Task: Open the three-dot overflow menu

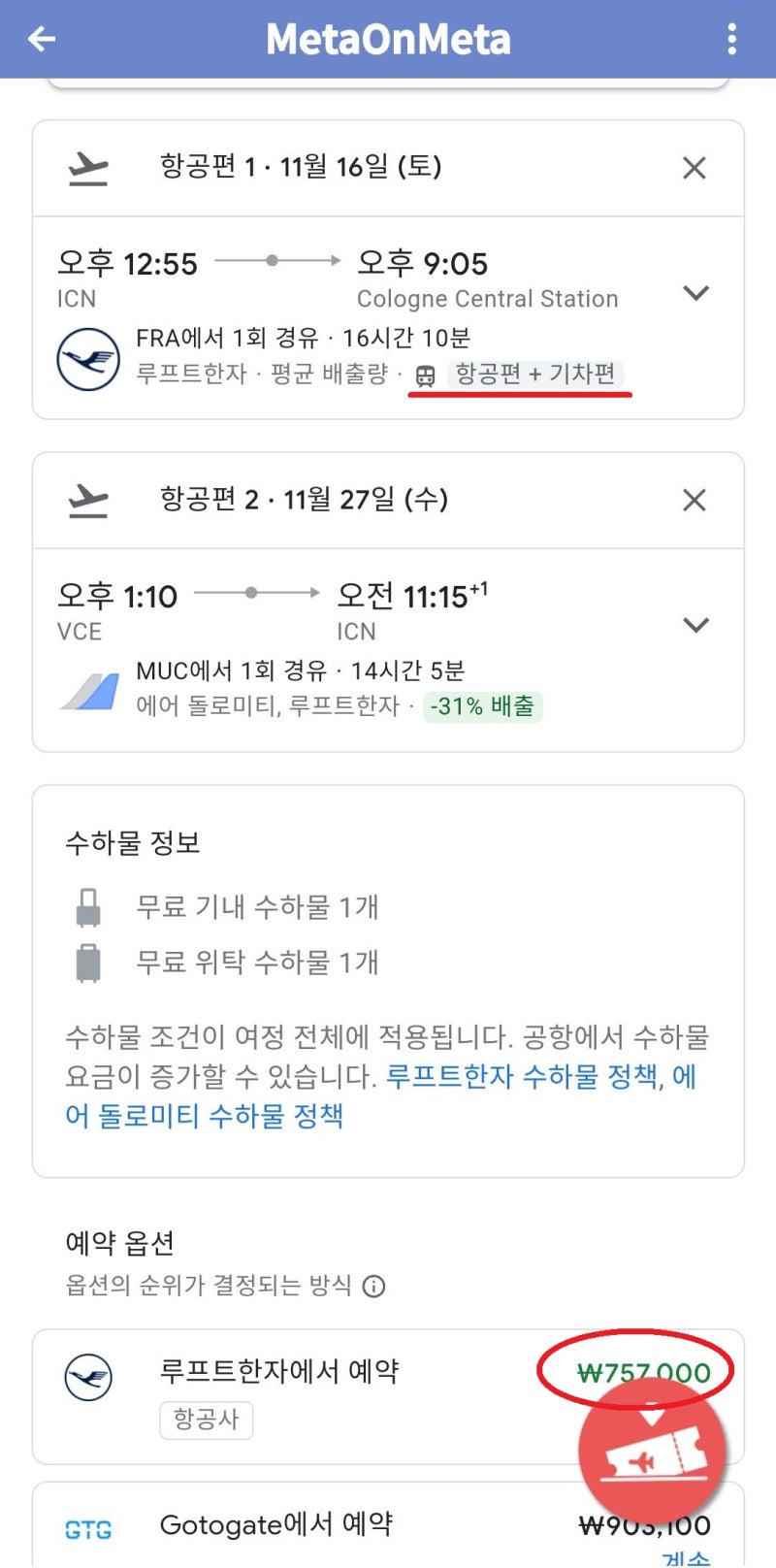Action: [x=732, y=39]
